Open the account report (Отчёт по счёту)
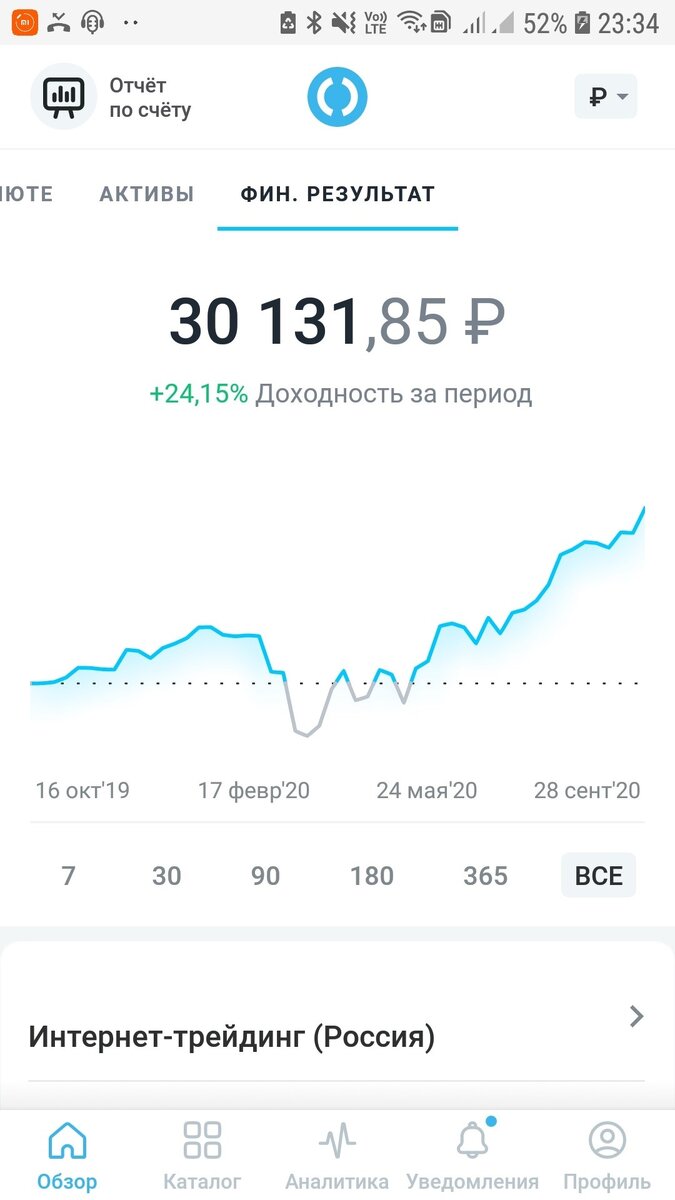This screenshot has width=675, height=1200. point(112,97)
